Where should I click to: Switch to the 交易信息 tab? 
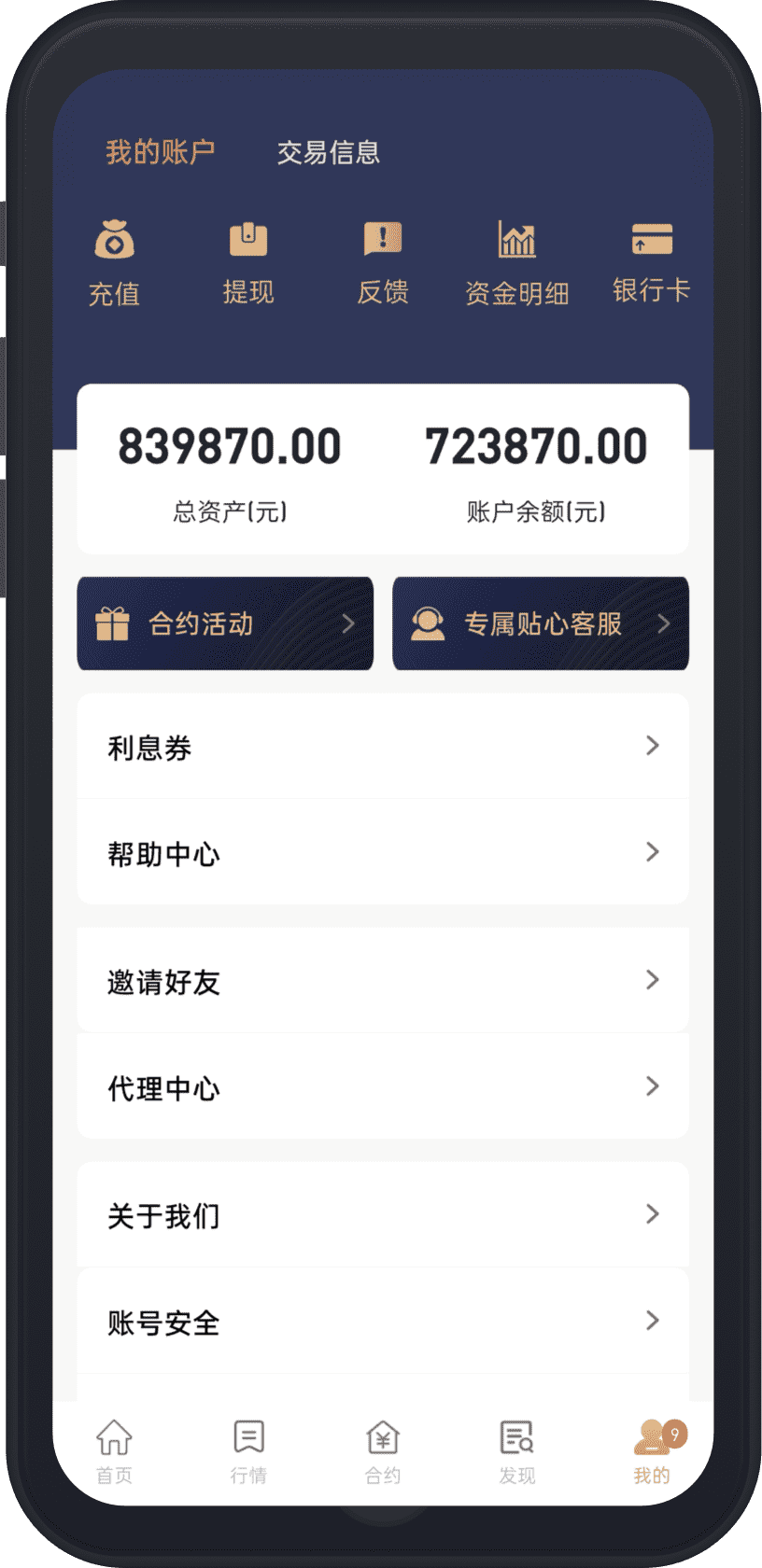click(328, 152)
